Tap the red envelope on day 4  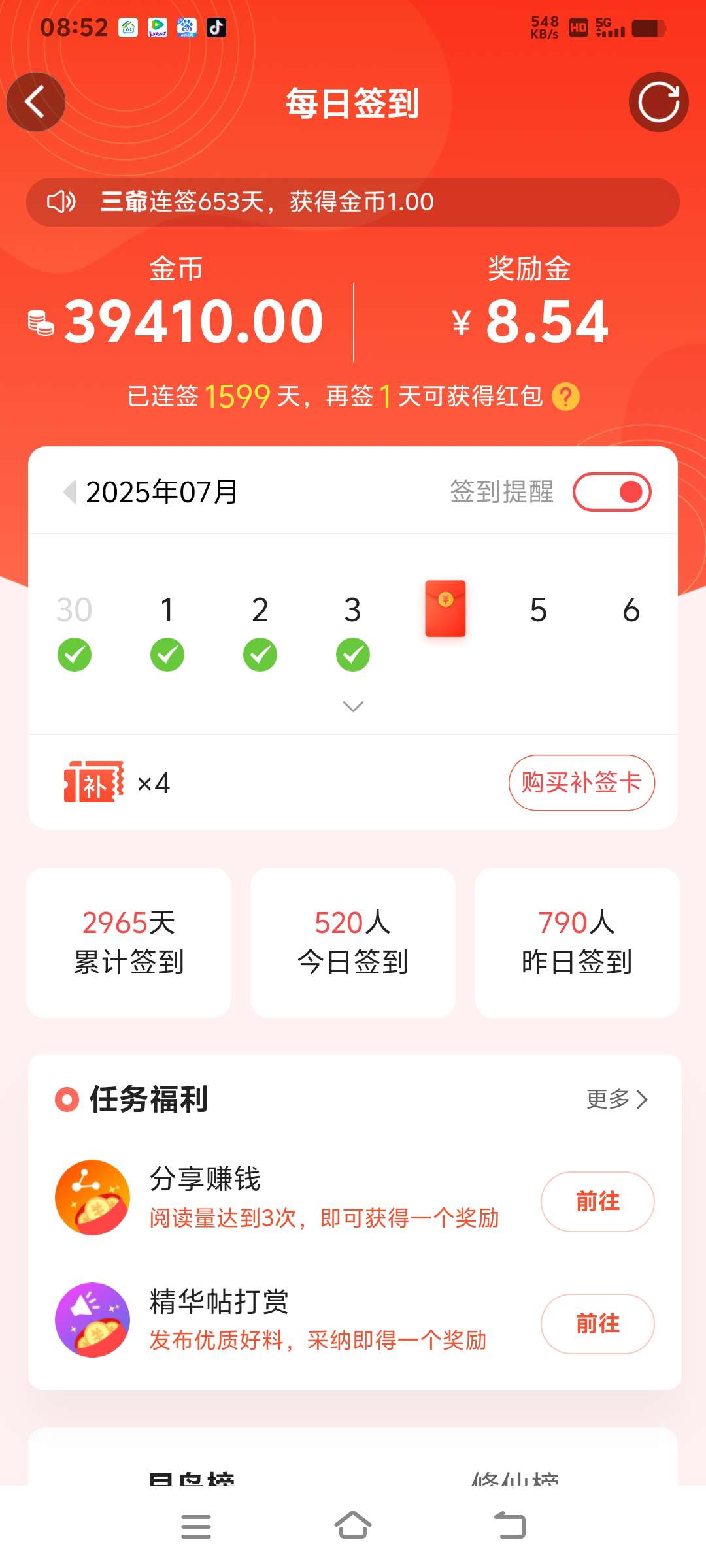tap(445, 608)
